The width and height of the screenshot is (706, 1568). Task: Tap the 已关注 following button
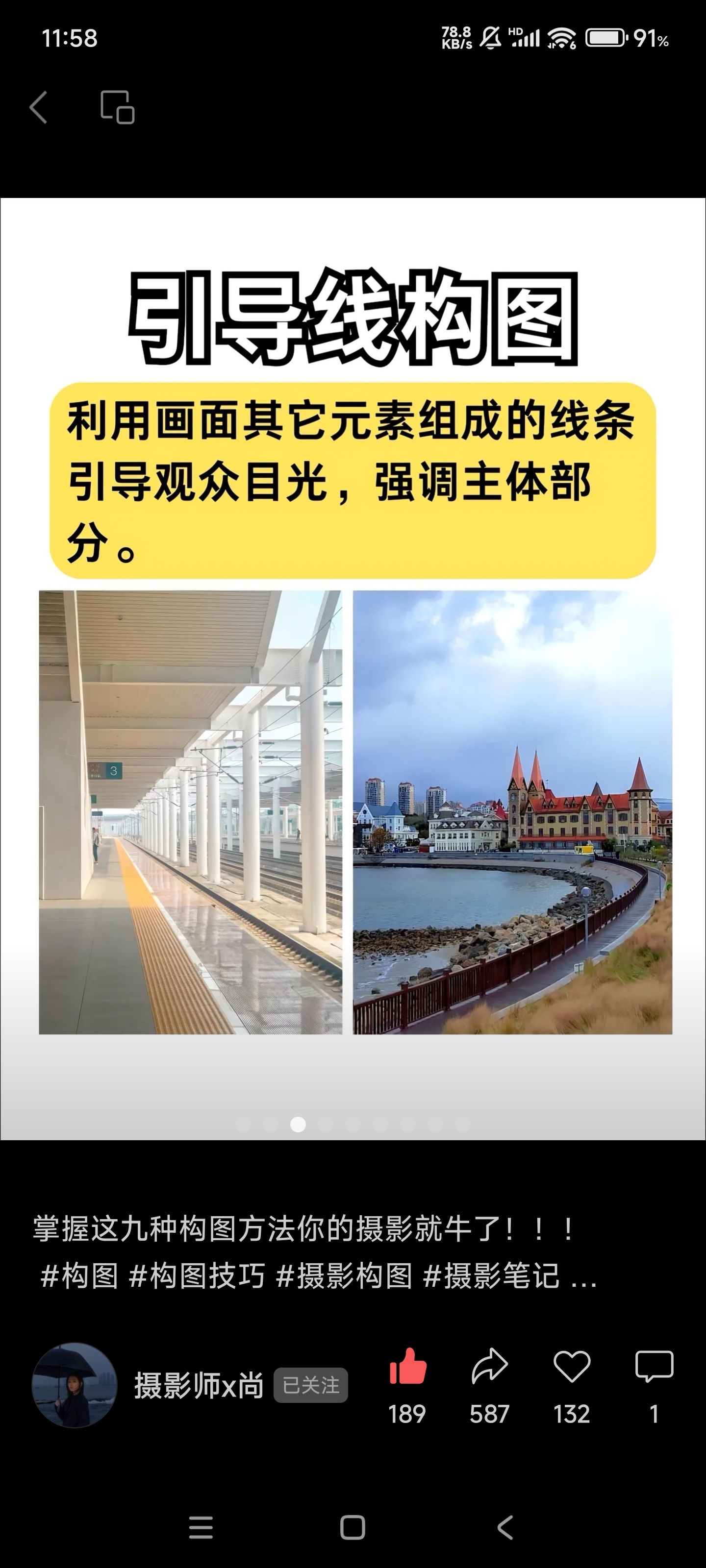pyautogui.click(x=311, y=1385)
